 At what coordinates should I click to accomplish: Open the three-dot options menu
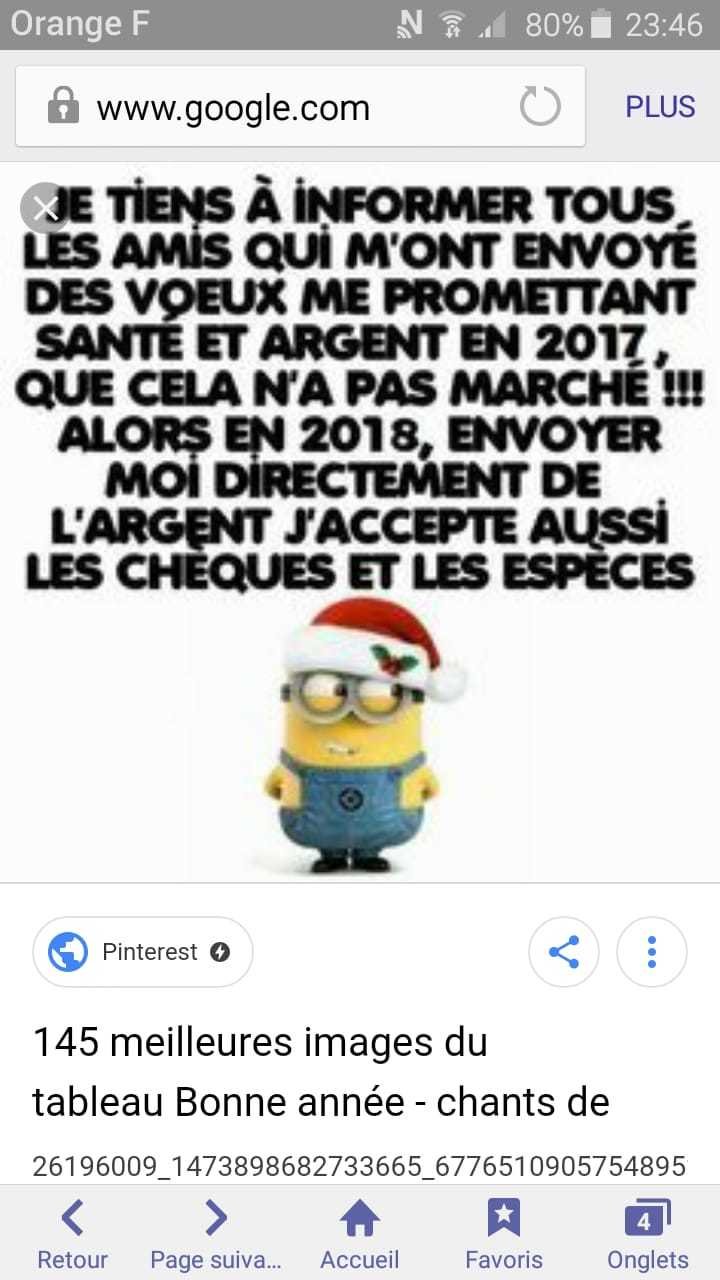tap(652, 952)
